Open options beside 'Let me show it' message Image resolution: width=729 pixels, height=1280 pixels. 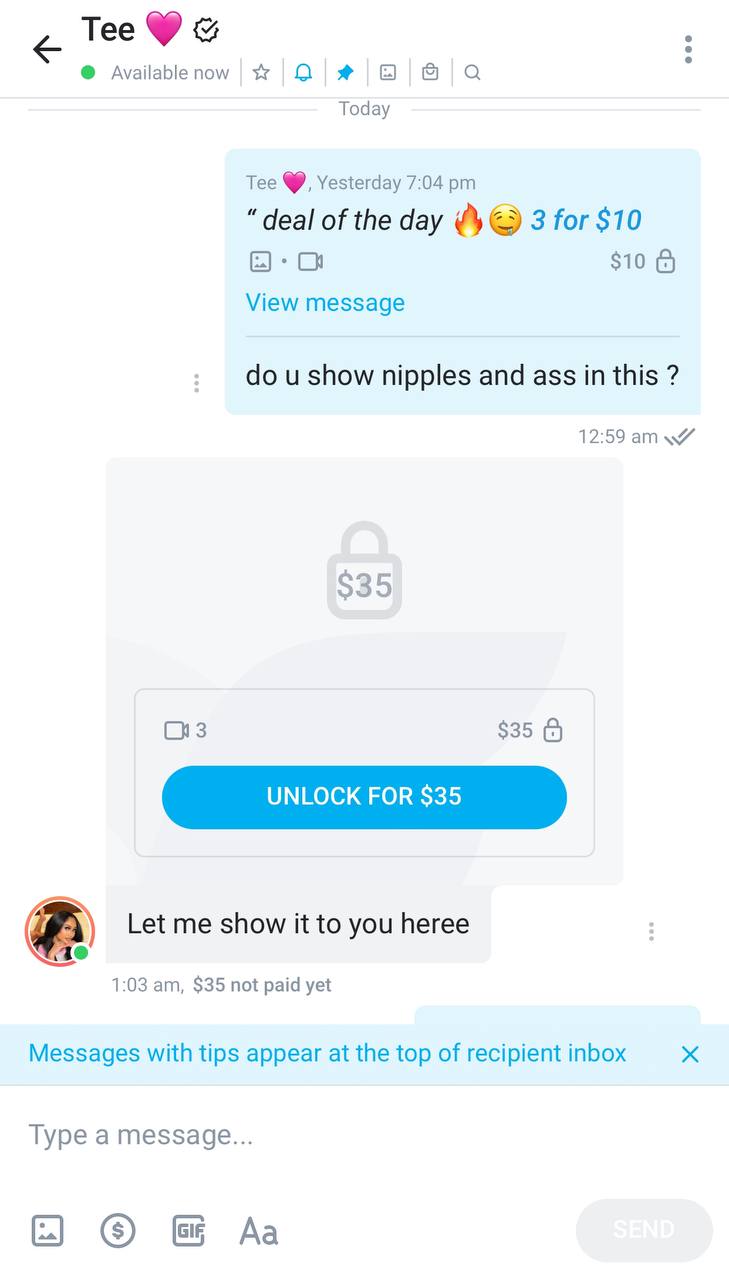point(651,931)
